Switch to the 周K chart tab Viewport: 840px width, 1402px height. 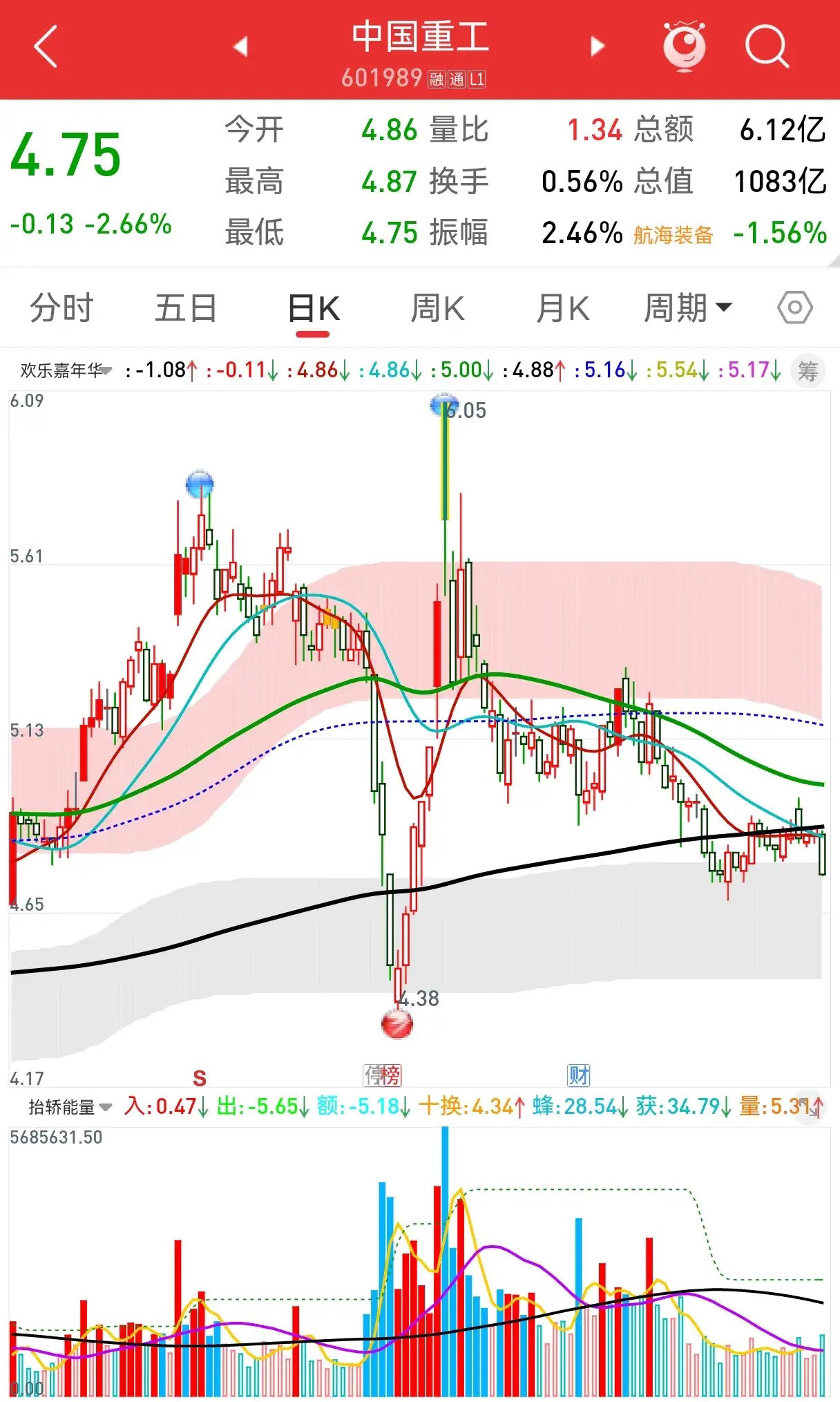coord(437,308)
